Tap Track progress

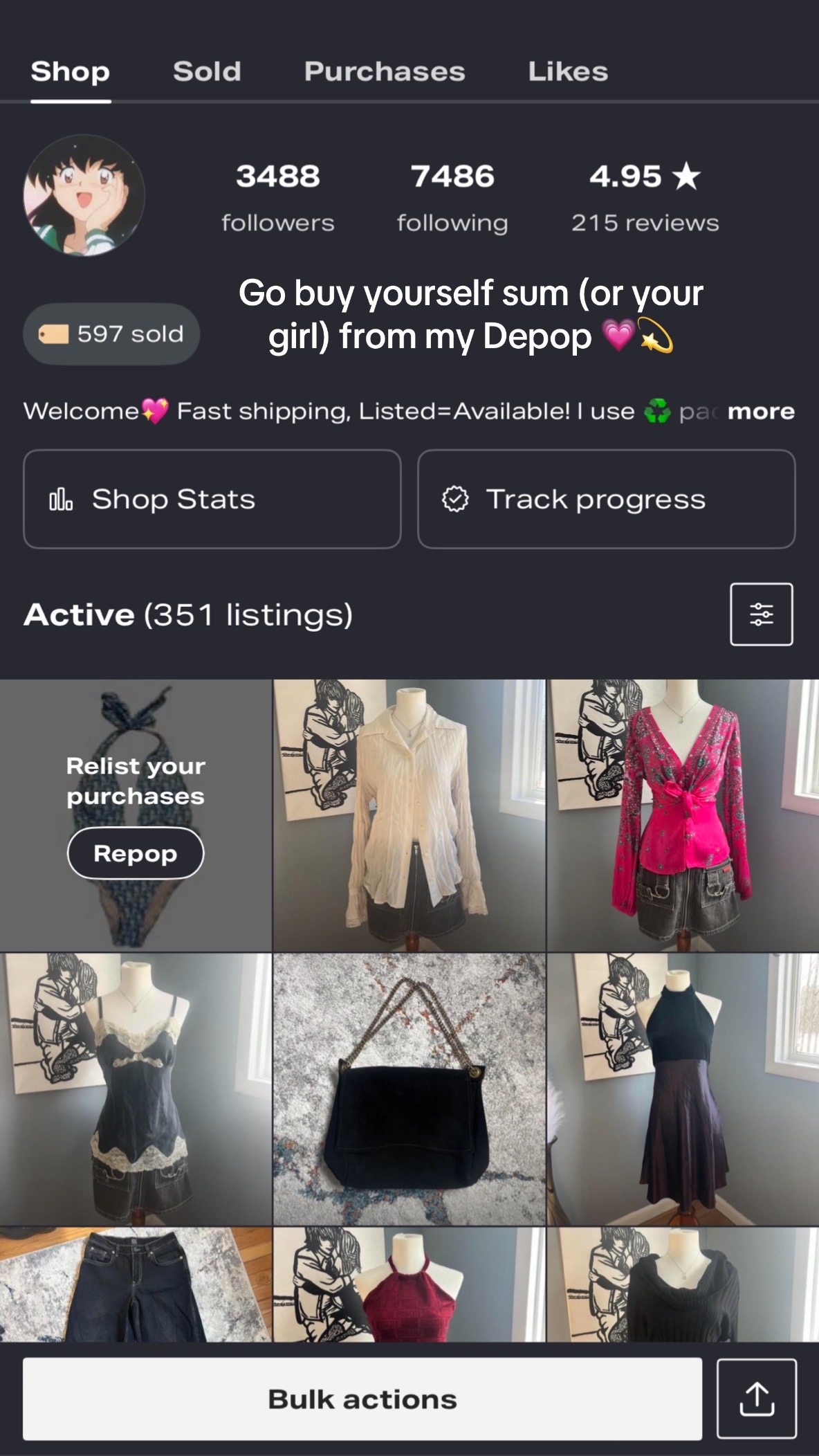point(607,499)
